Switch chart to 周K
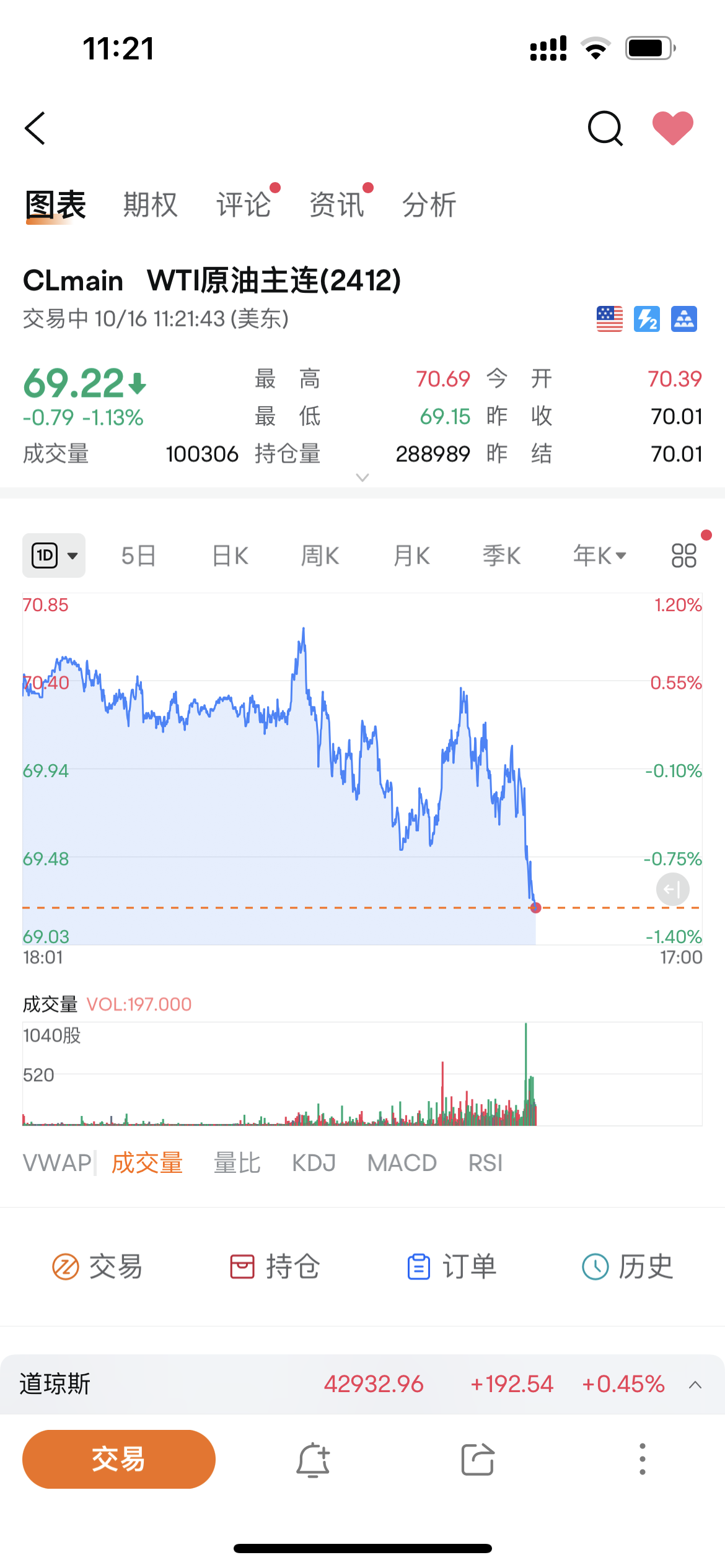 click(x=320, y=555)
